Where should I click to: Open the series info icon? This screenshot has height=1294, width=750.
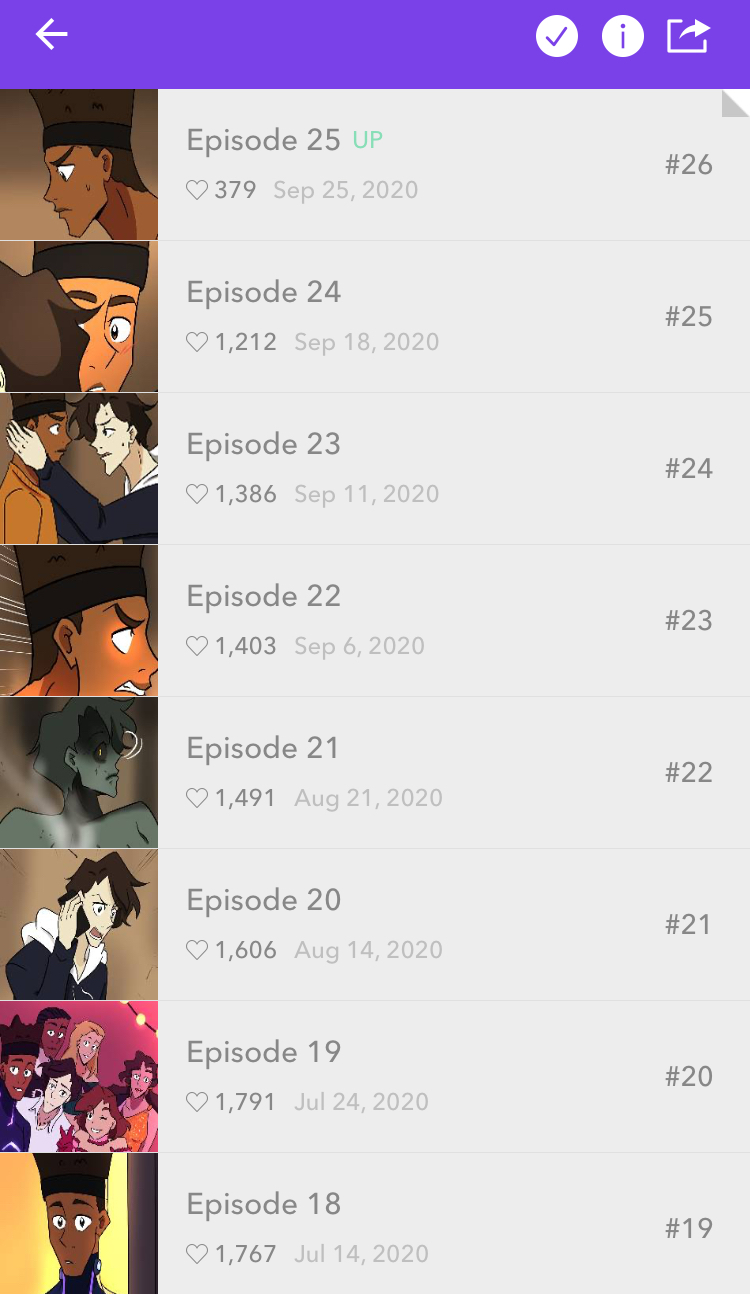622,37
